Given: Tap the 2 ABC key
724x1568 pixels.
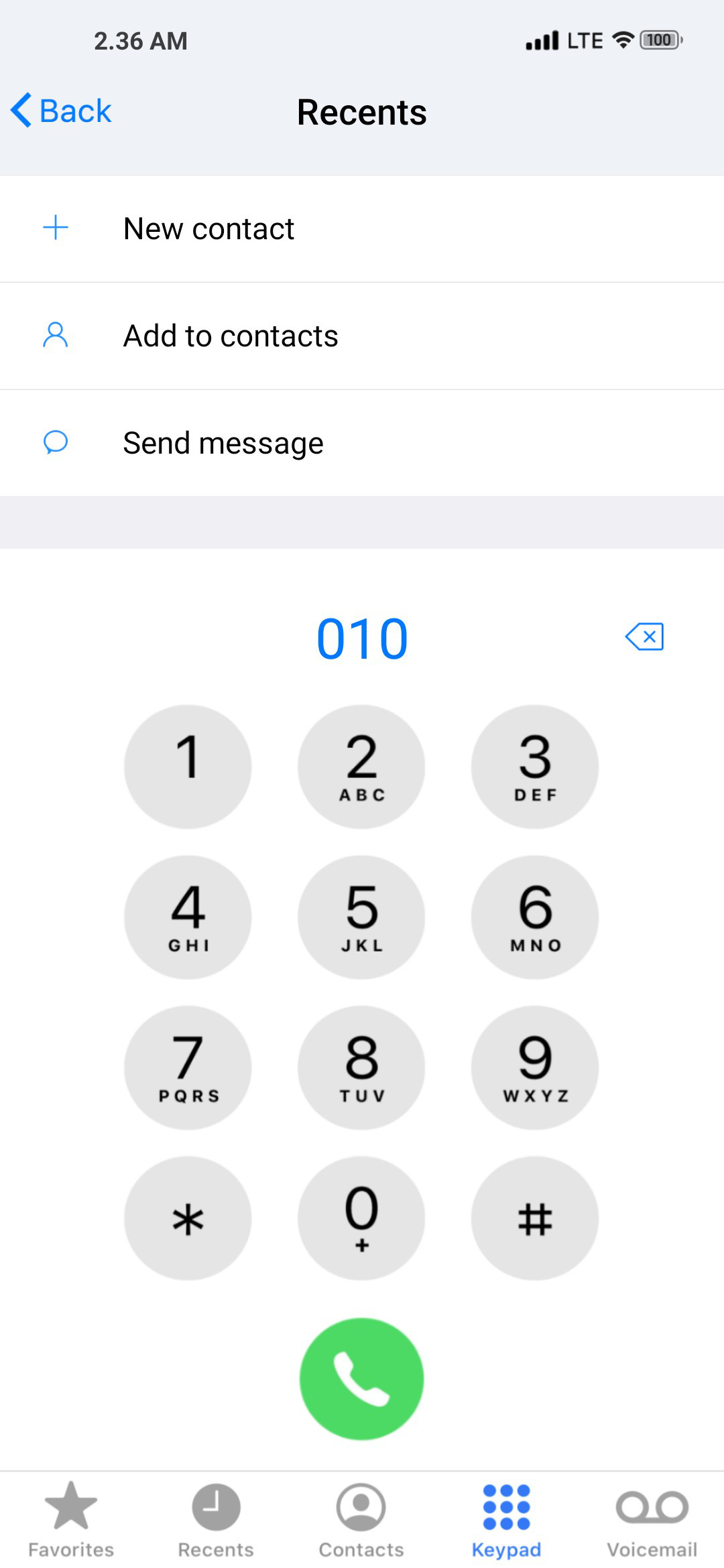Looking at the screenshot, I should point(361,767).
